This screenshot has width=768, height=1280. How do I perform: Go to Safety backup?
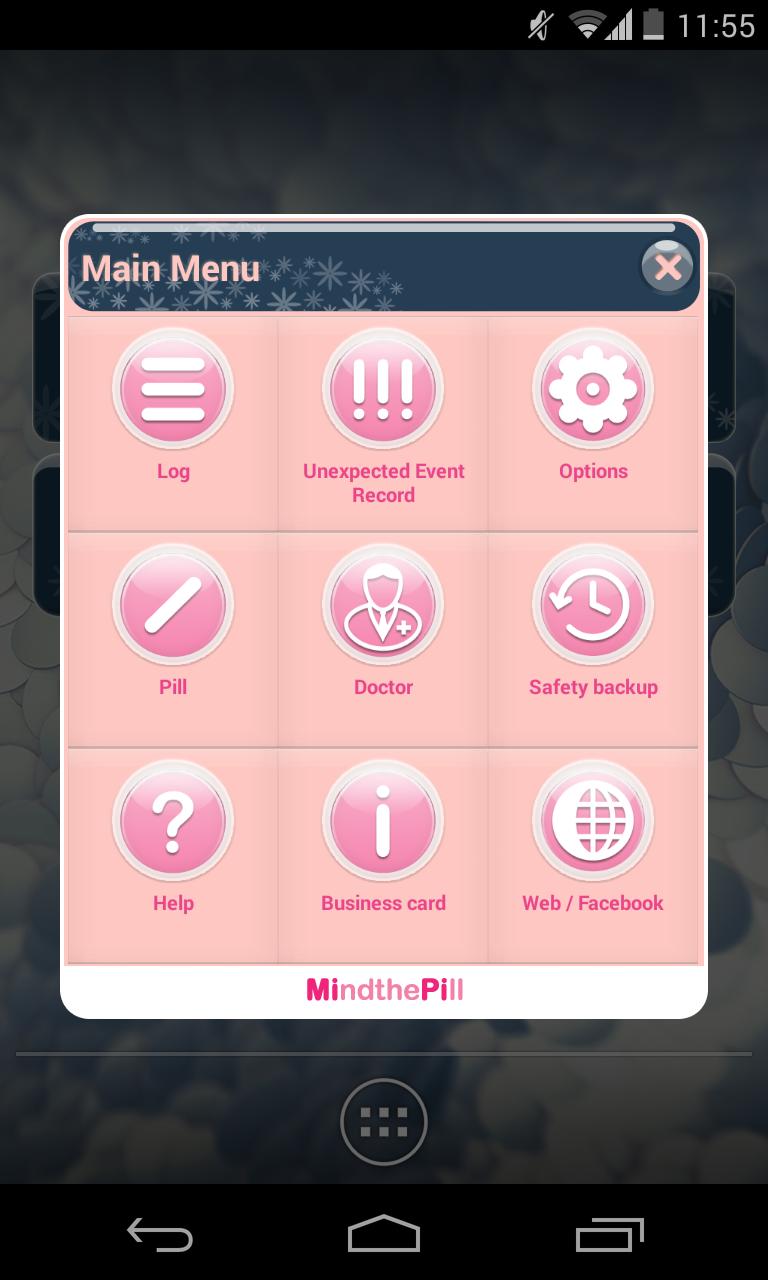pos(593,605)
